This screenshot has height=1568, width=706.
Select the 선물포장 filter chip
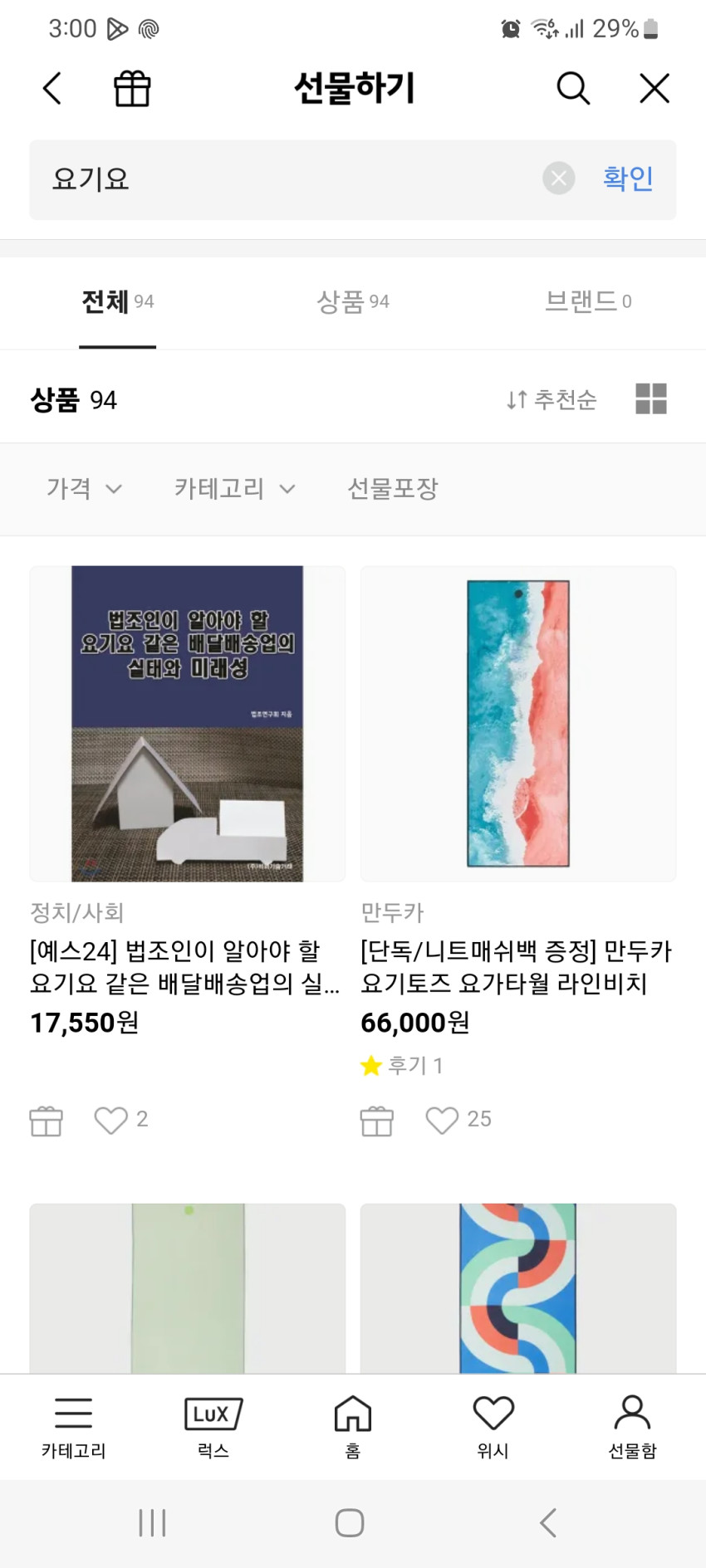click(x=393, y=489)
